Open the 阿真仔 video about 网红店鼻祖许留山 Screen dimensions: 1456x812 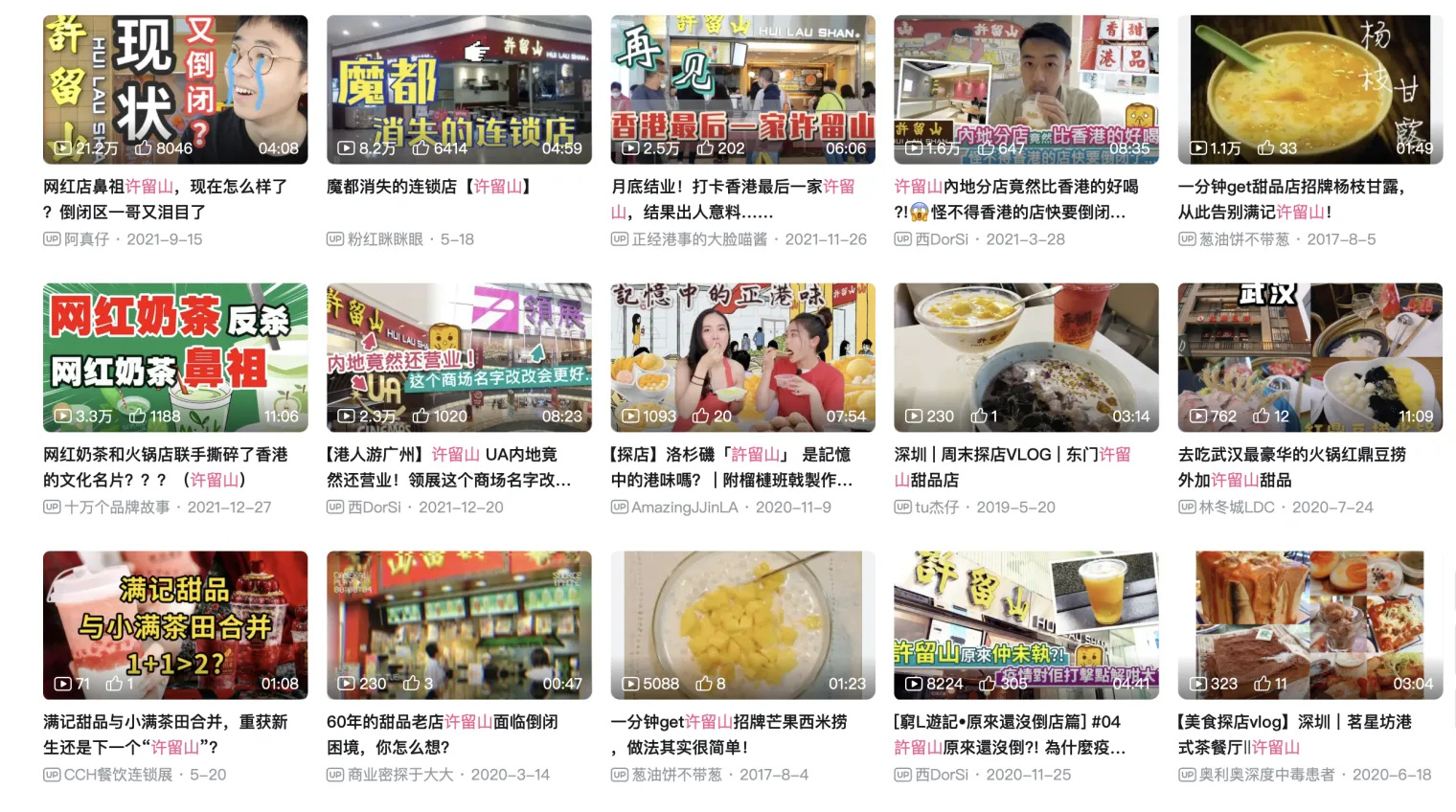click(x=175, y=89)
